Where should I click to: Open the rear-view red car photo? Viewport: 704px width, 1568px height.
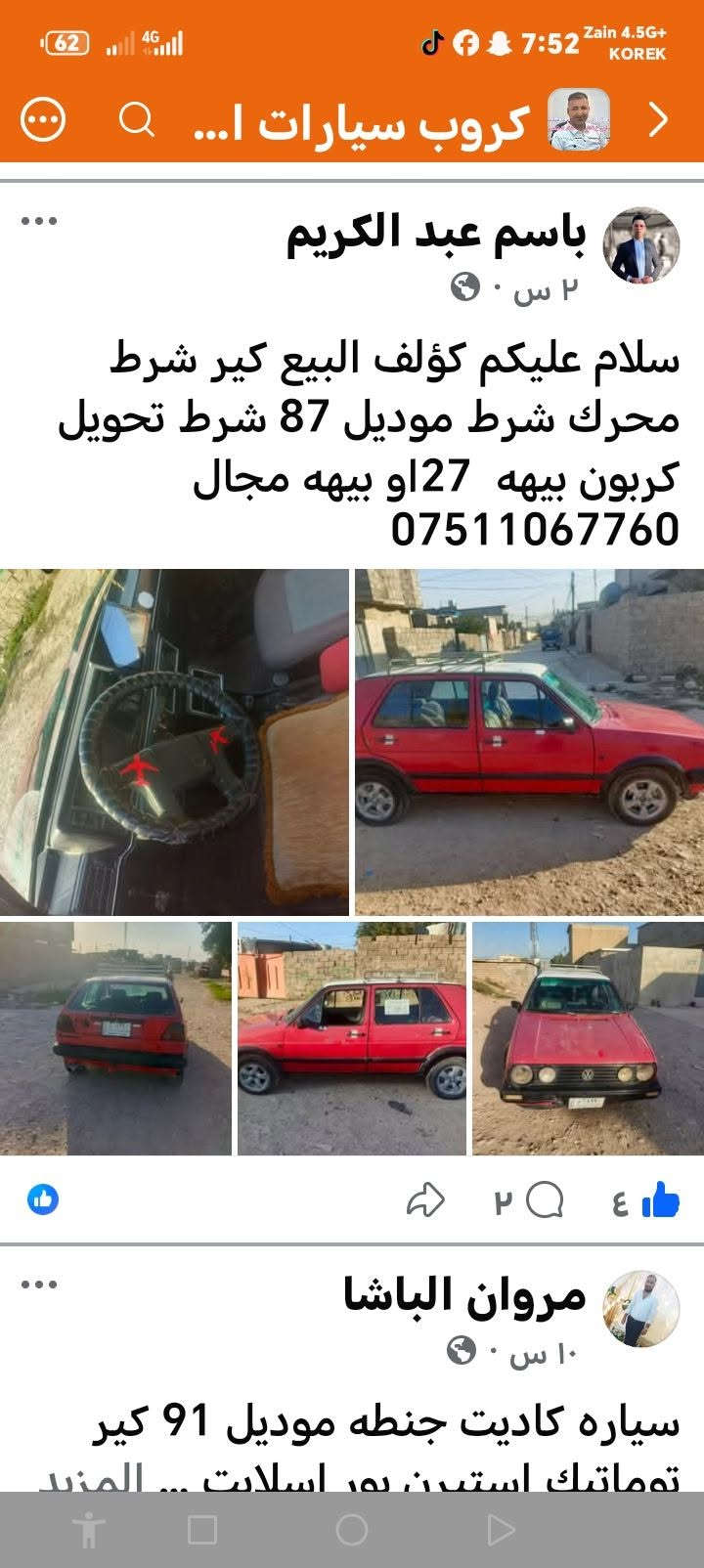coord(115,1038)
